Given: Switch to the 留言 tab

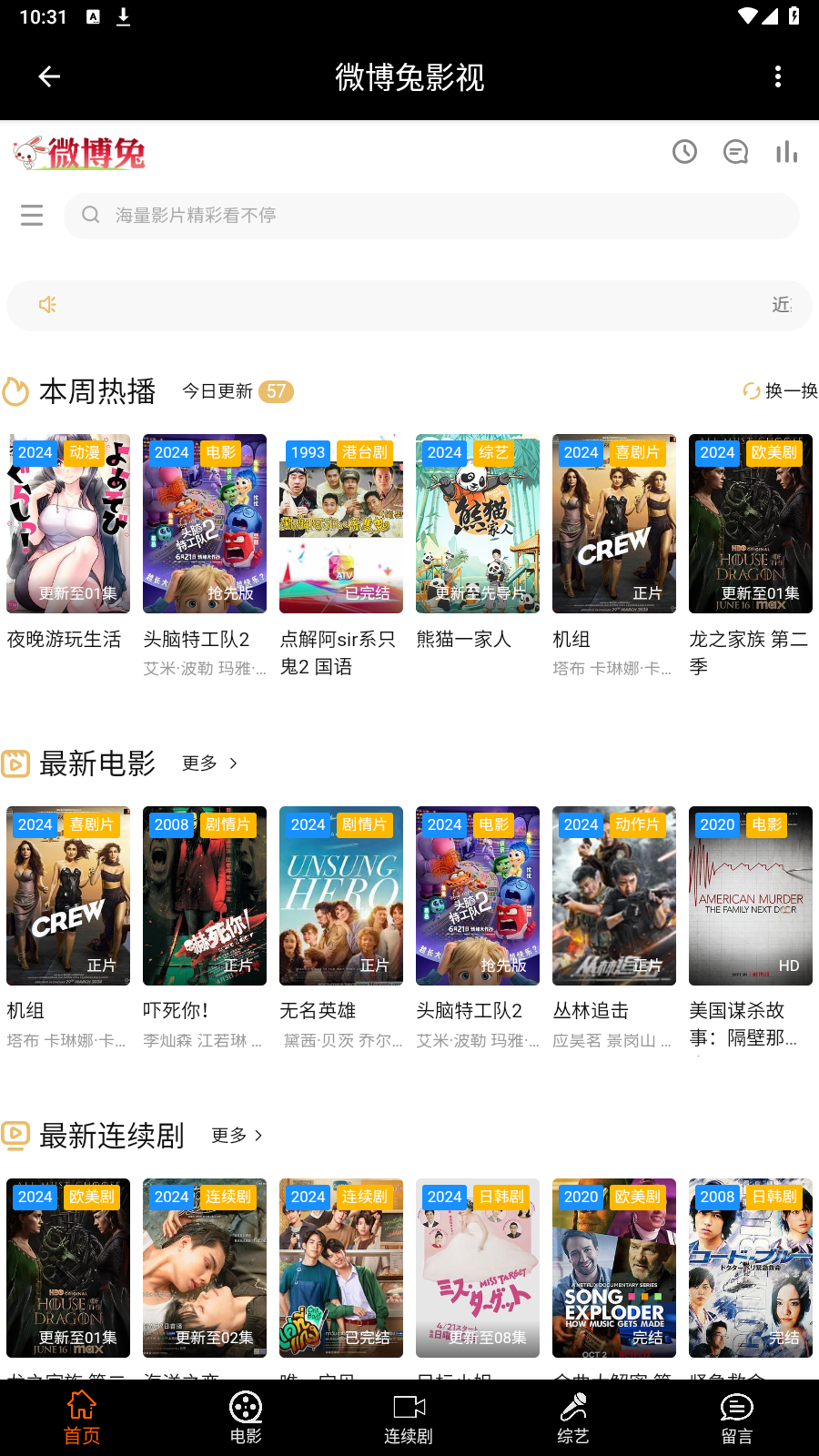Looking at the screenshot, I should pyautogui.click(x=736, y=1418).
